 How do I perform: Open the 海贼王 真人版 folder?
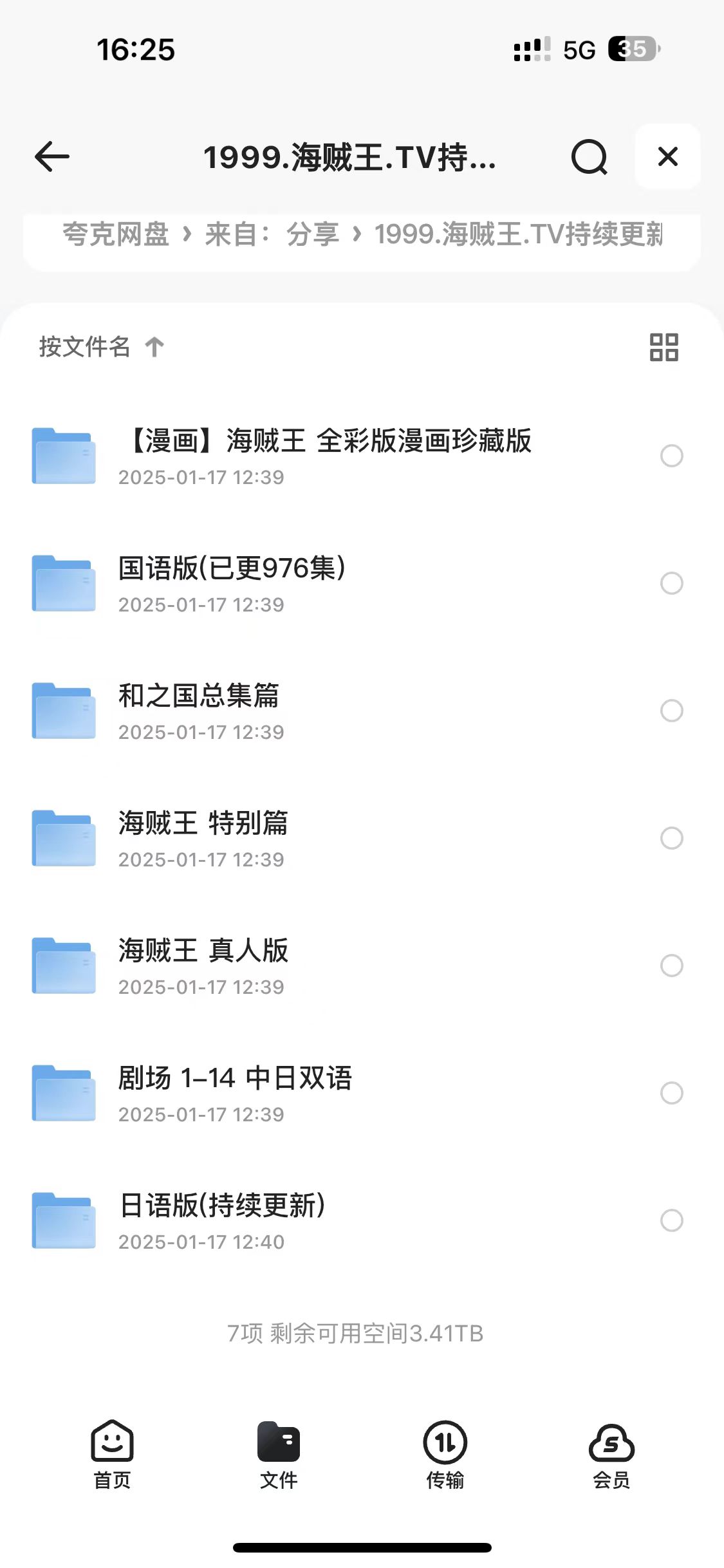[203, 965]
